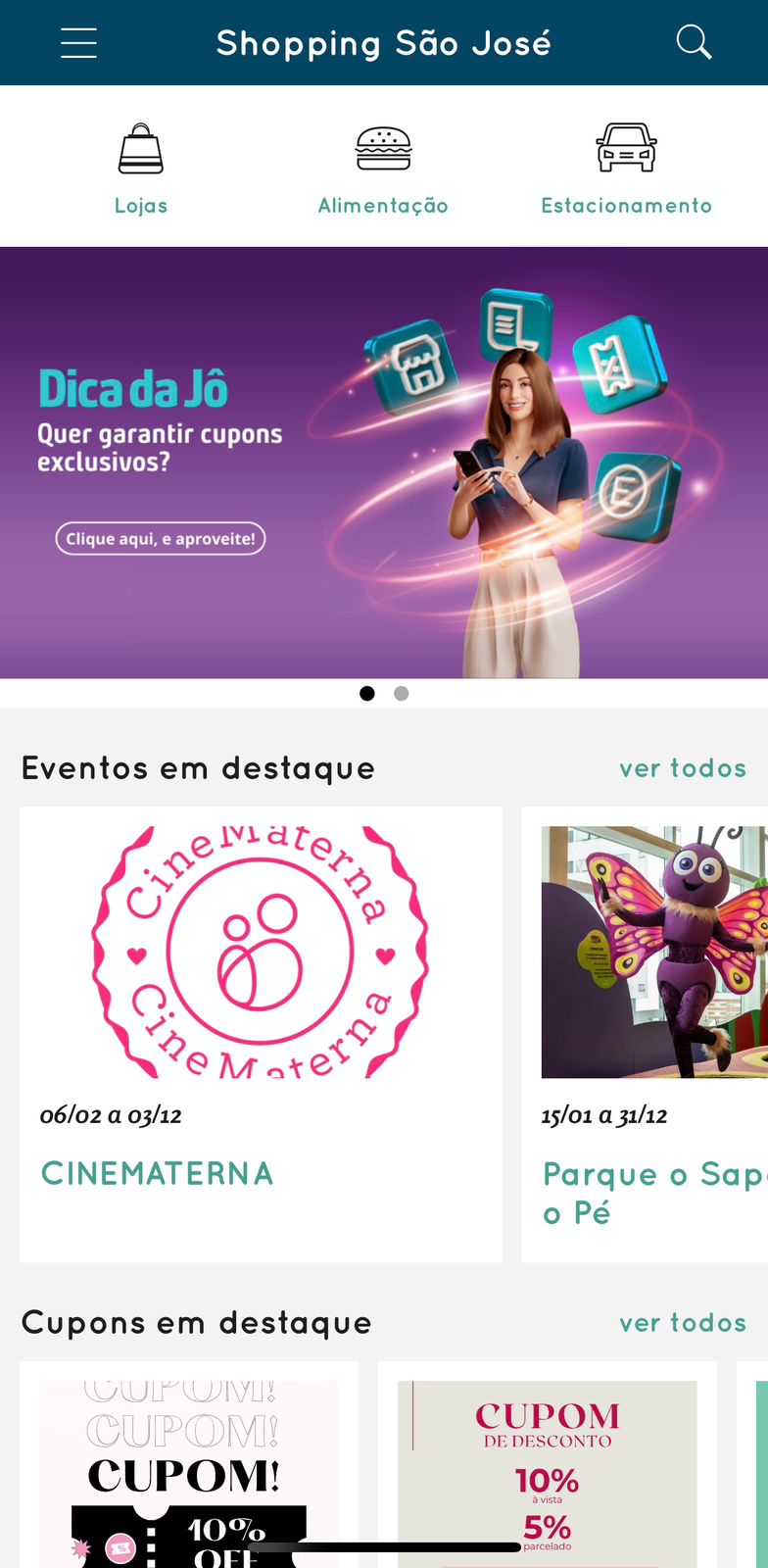Open the 'Cupom de desconto' 10% à vista card

(547, 1470)
